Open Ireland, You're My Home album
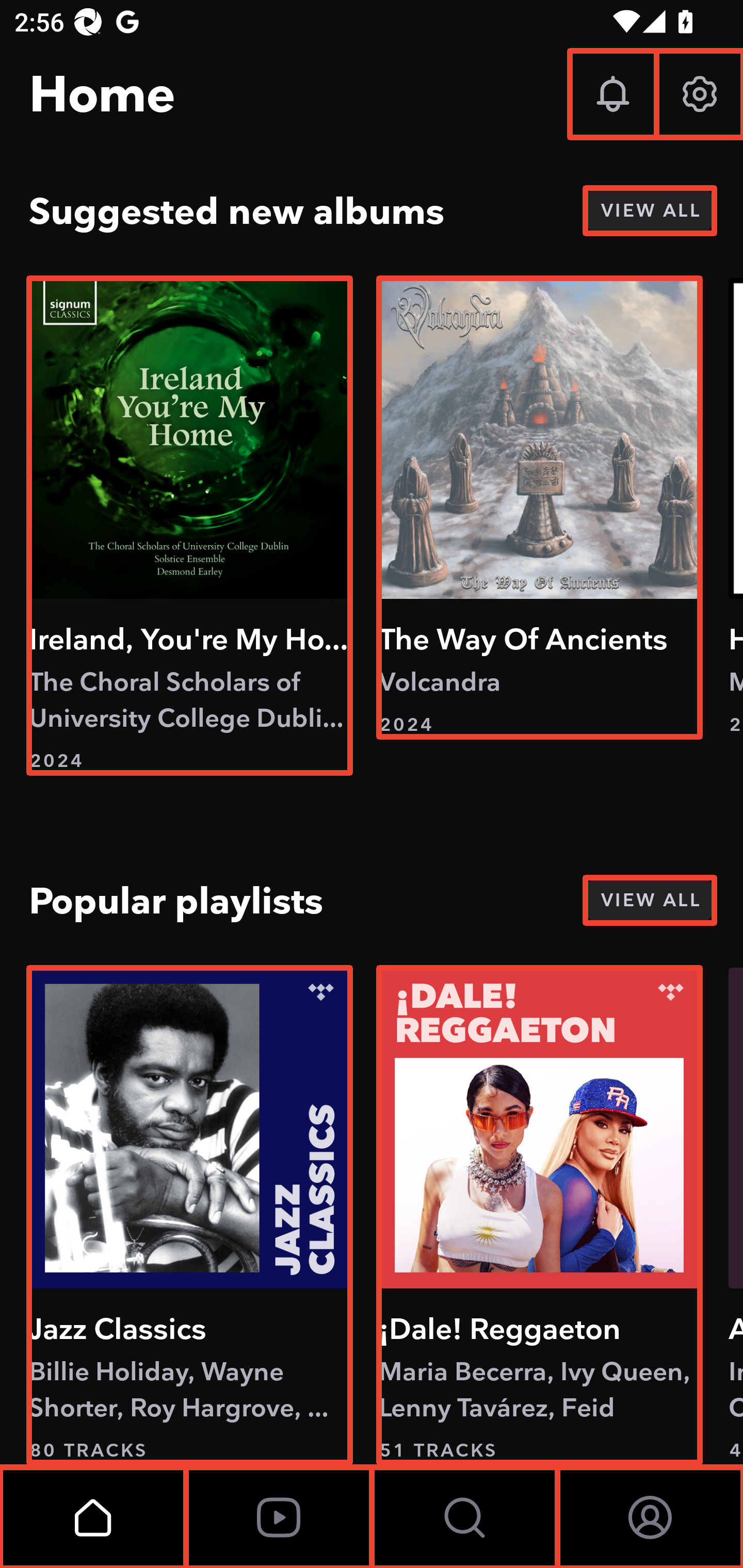 (x=189, y=525)
